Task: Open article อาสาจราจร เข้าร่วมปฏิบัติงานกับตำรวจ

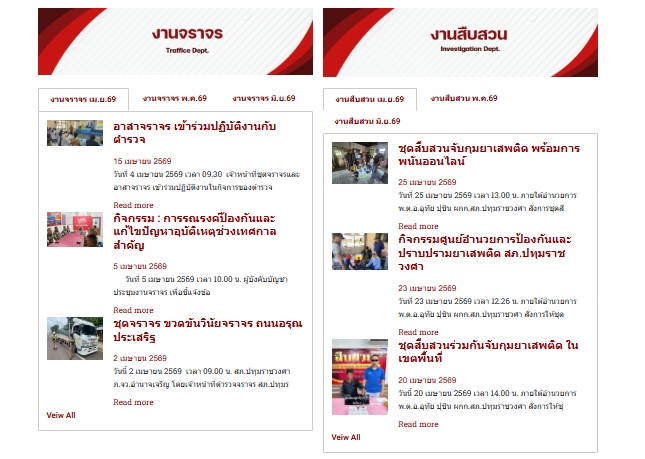Action: coord(195,132)
